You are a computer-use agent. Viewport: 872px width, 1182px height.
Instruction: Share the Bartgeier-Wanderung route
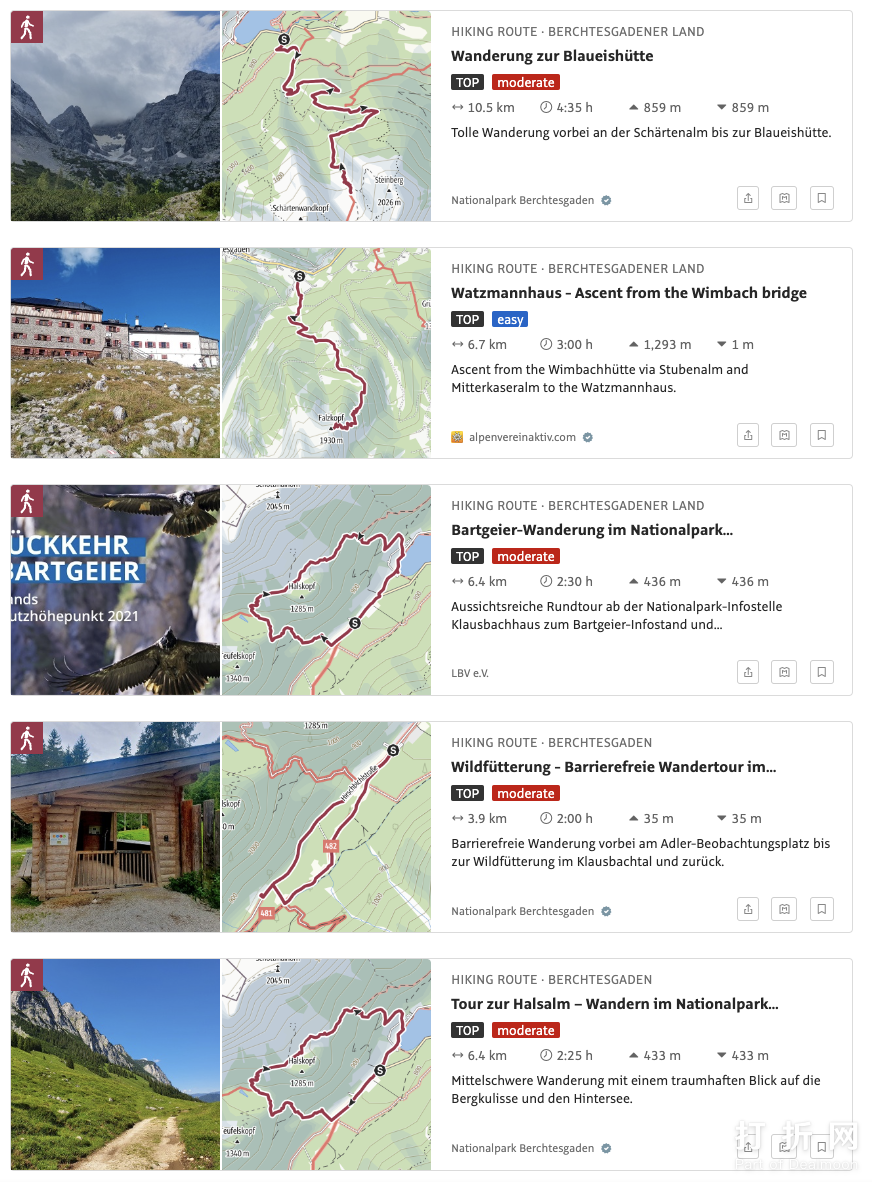coord(748,672)
